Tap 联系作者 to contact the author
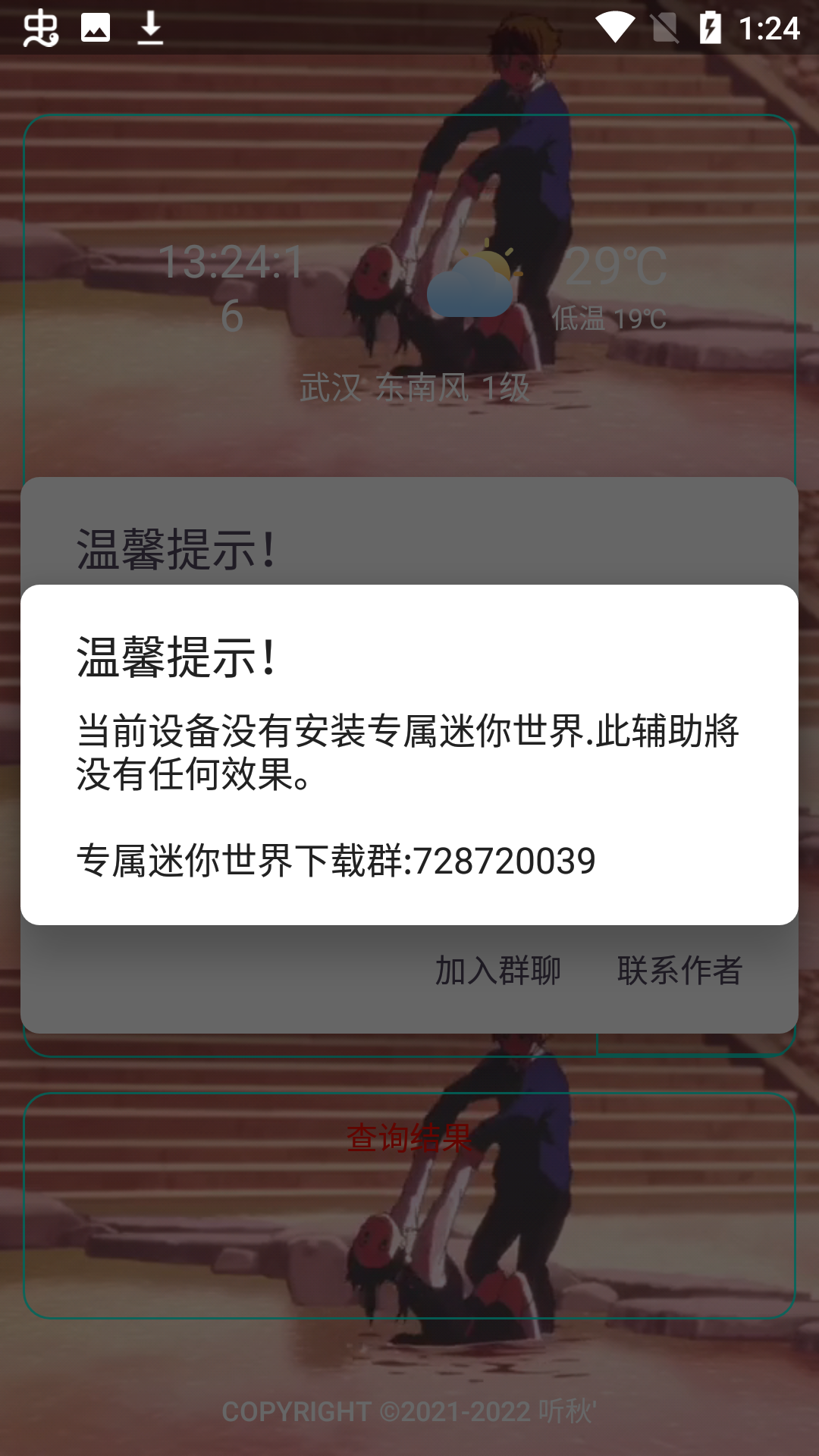 [679, 971]
